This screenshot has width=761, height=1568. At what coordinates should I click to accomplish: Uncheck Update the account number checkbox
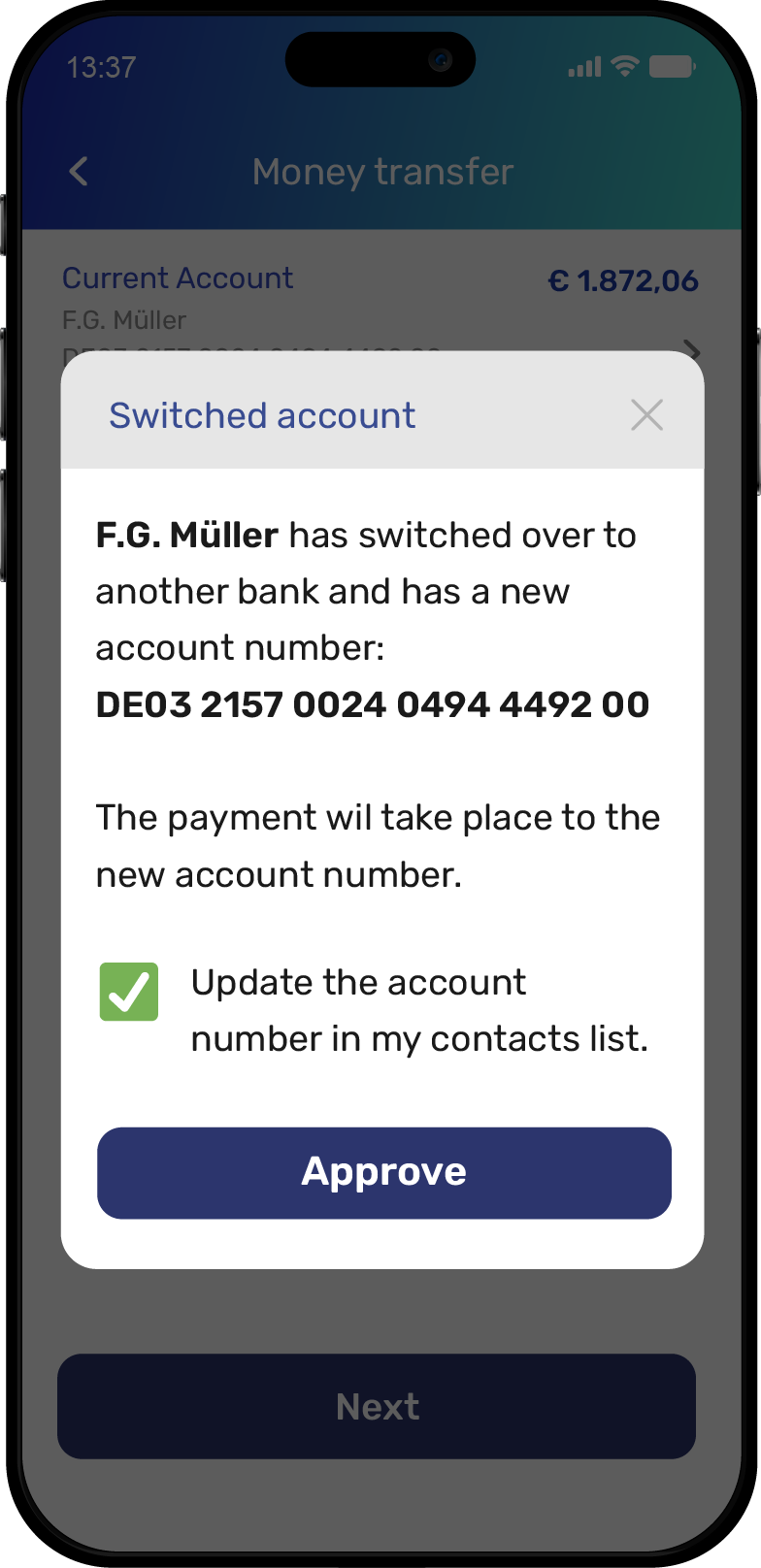129,992
